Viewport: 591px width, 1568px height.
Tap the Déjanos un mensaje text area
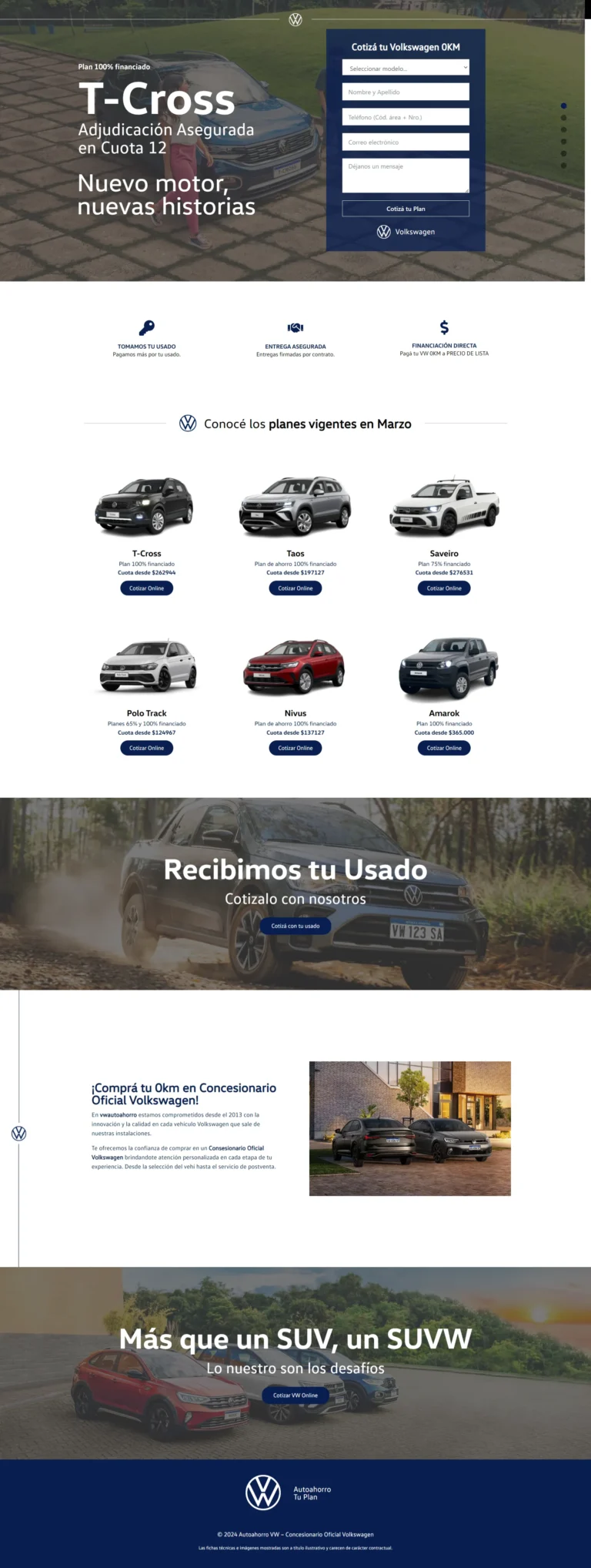406,175
